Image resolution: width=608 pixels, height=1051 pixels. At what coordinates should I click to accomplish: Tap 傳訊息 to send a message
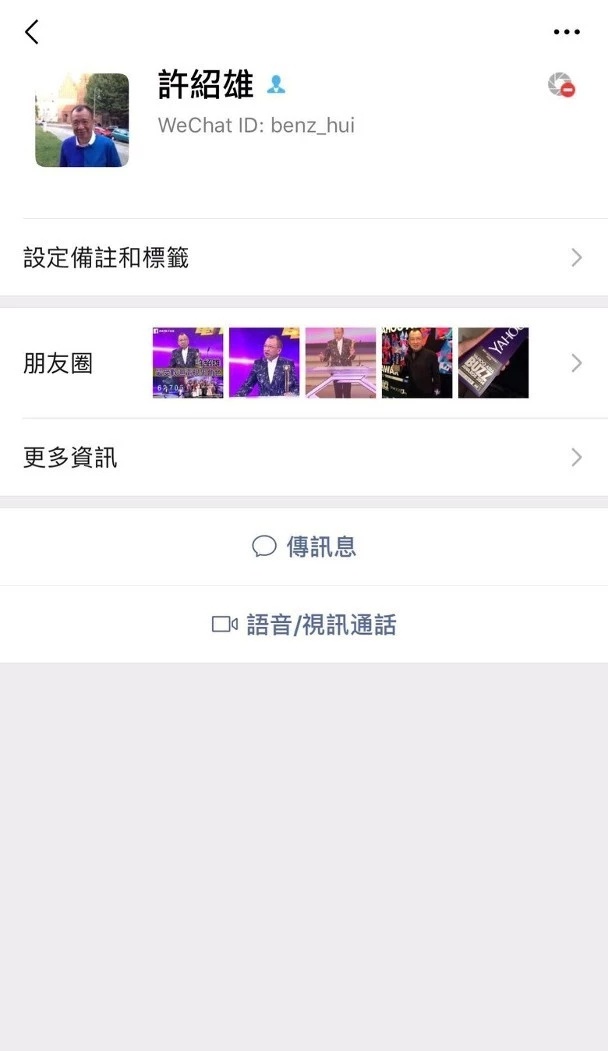[304, 547]
